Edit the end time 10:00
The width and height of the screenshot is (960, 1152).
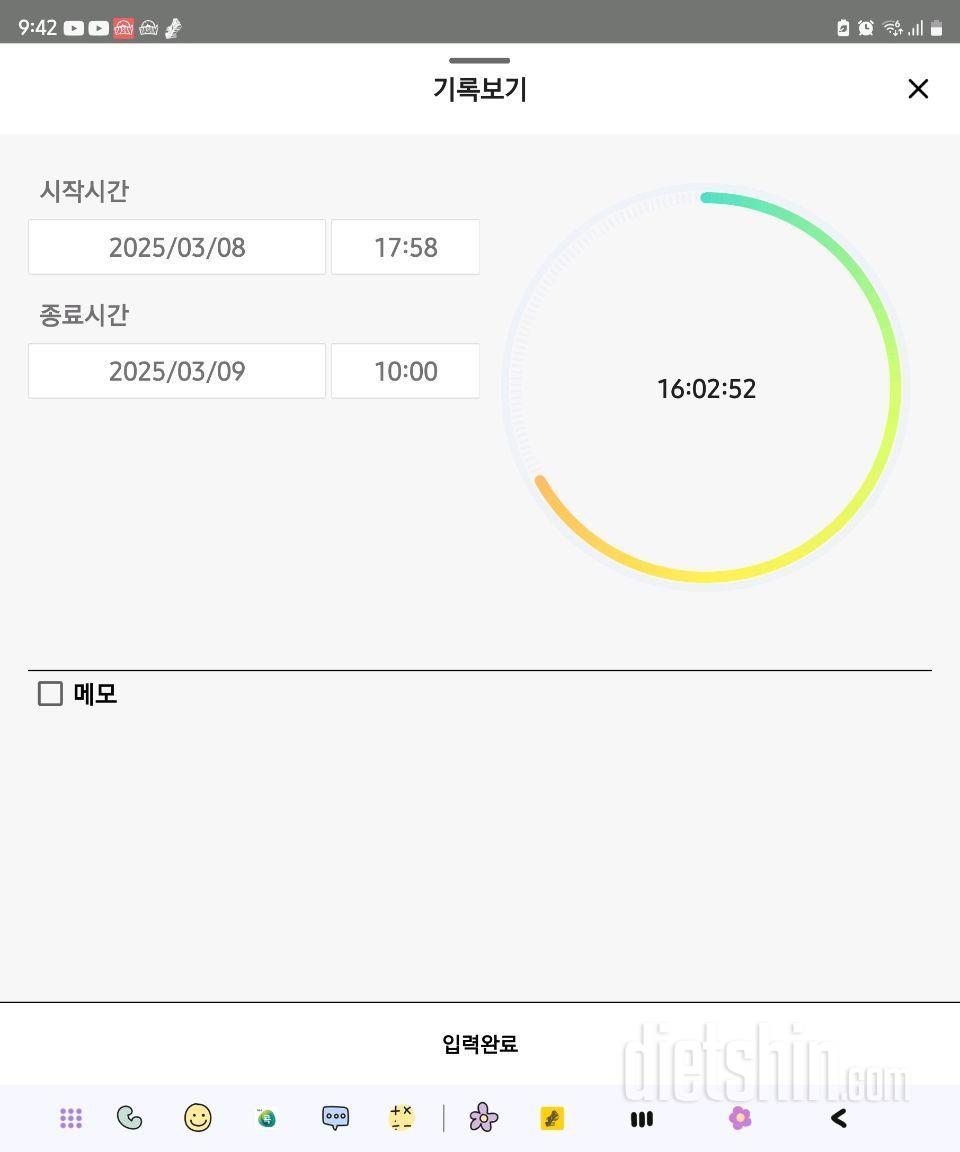pyautogui.click(x=405, y=371)
